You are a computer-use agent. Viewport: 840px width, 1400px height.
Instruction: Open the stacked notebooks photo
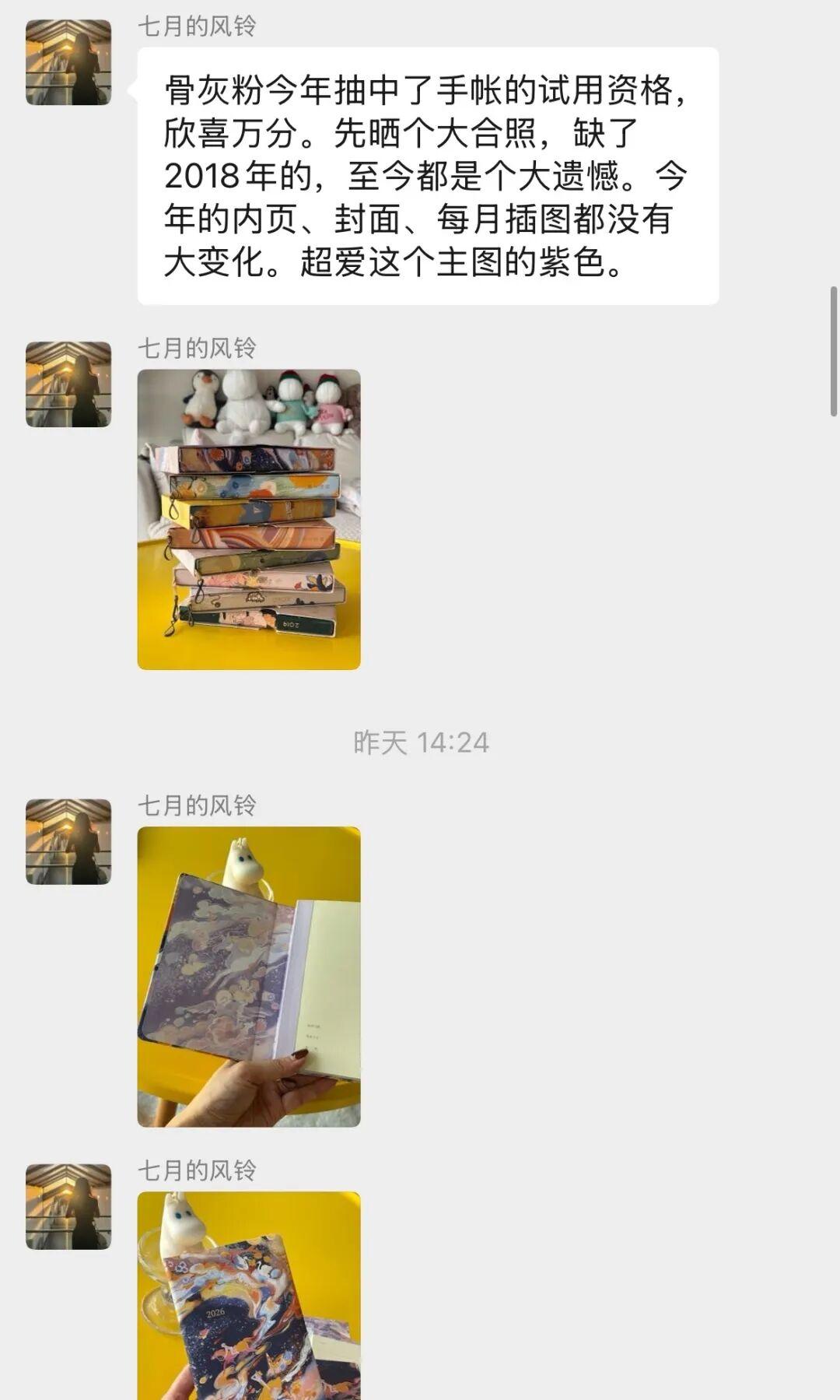point(249,519)
